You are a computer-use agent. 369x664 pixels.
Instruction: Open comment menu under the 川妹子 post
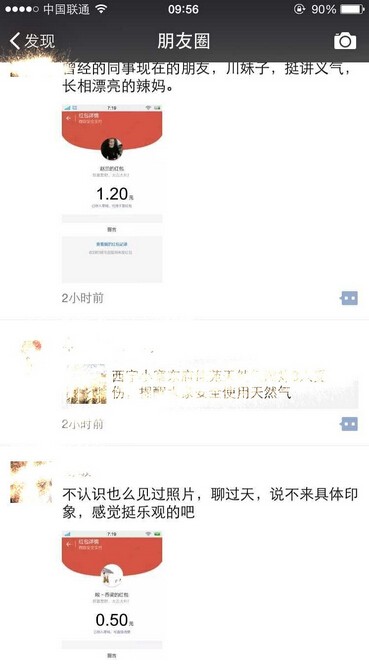coord(349,298)
